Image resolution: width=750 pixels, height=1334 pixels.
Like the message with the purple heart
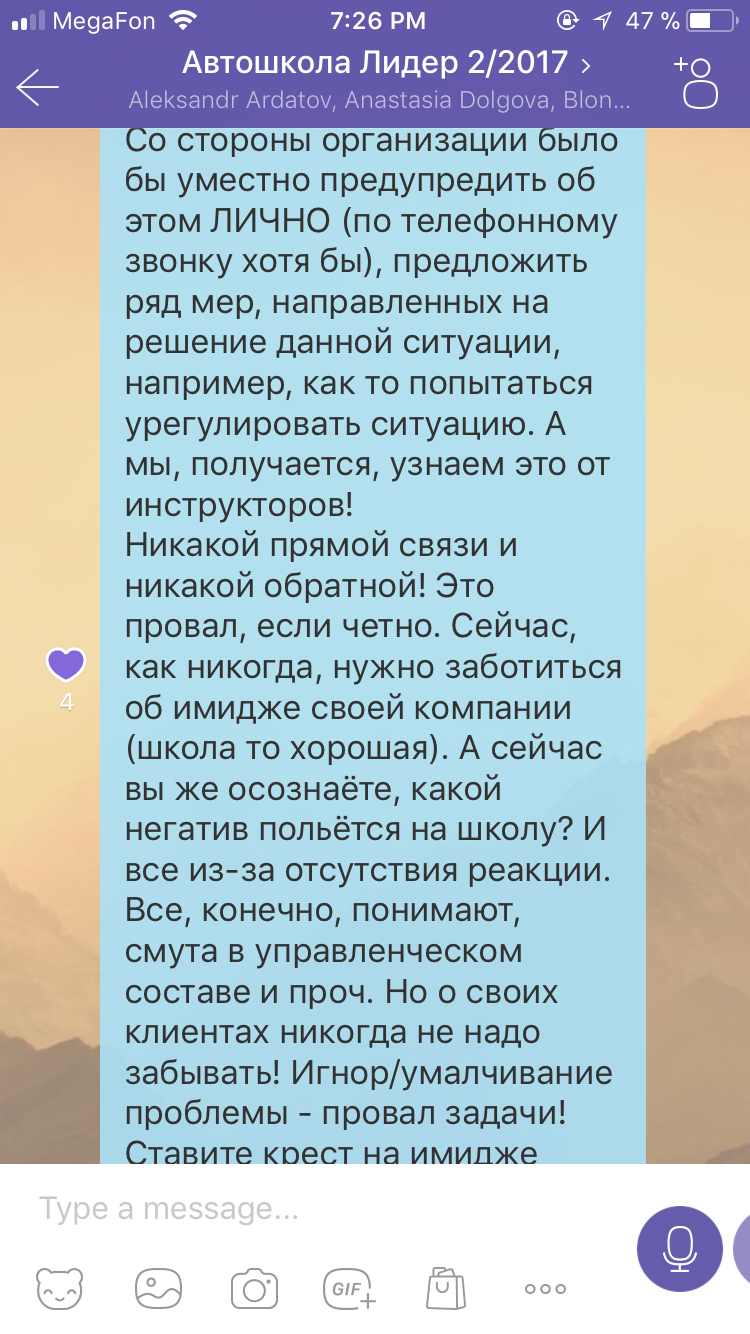click(66, 664)
